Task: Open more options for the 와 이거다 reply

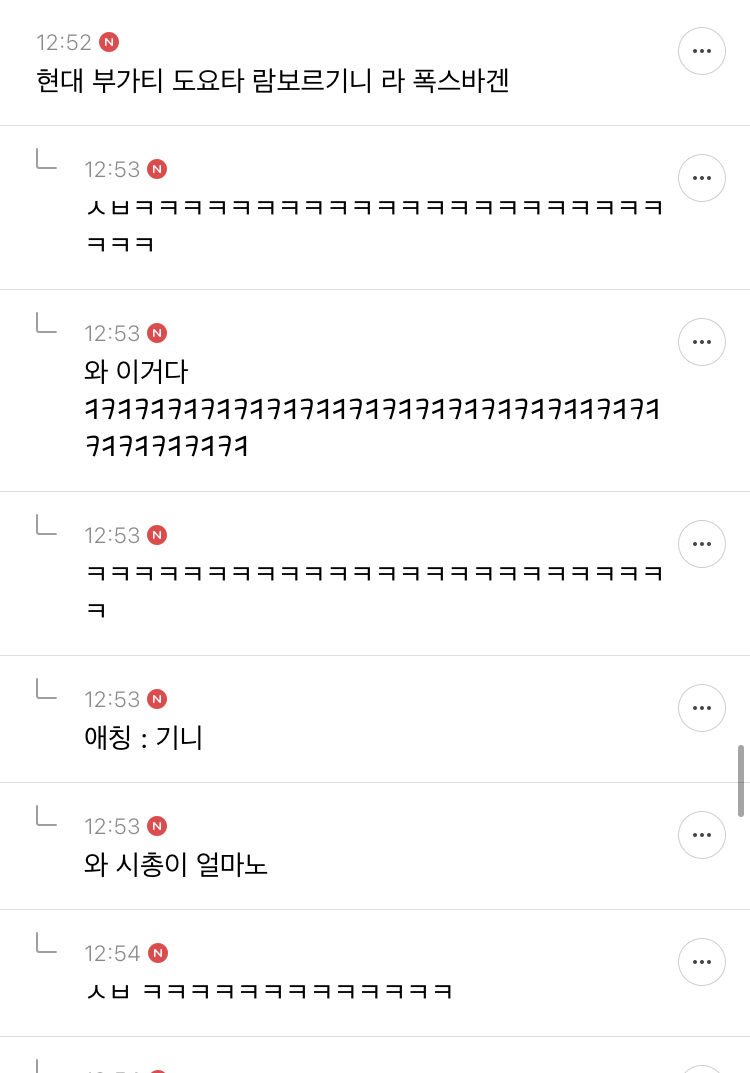Action: coord(701,342)
